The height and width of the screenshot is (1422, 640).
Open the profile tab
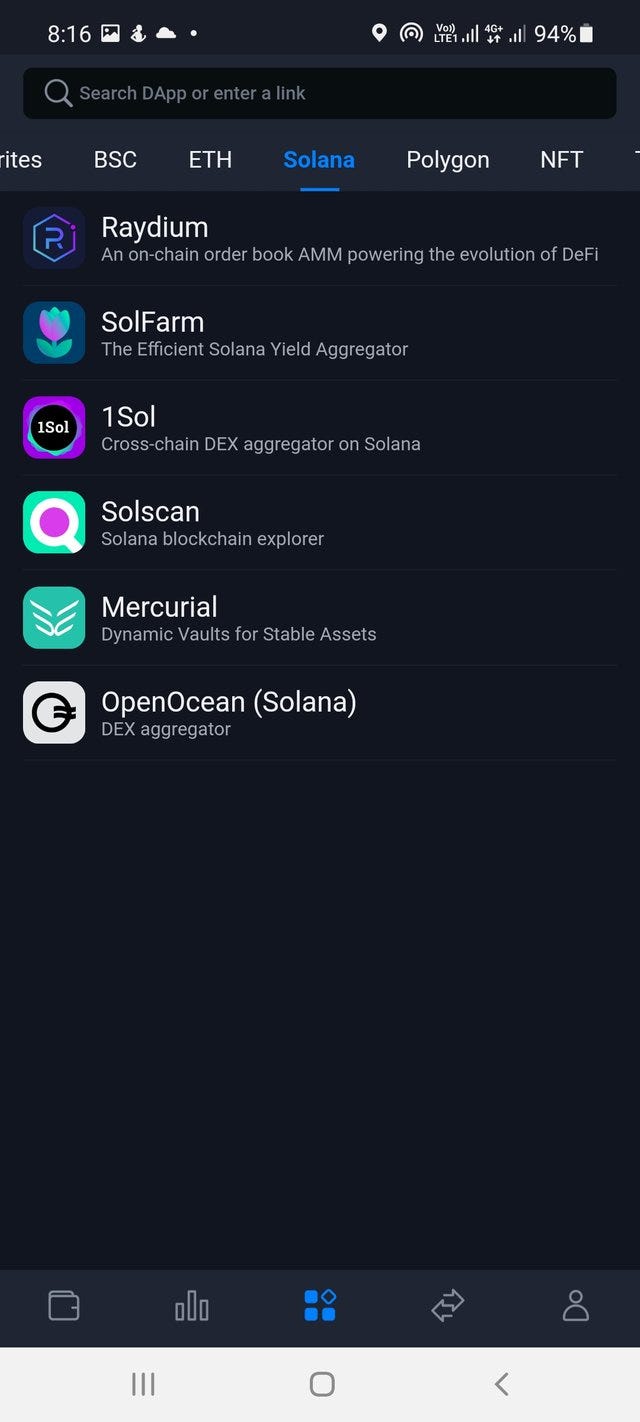click(x=576, y=1305)
